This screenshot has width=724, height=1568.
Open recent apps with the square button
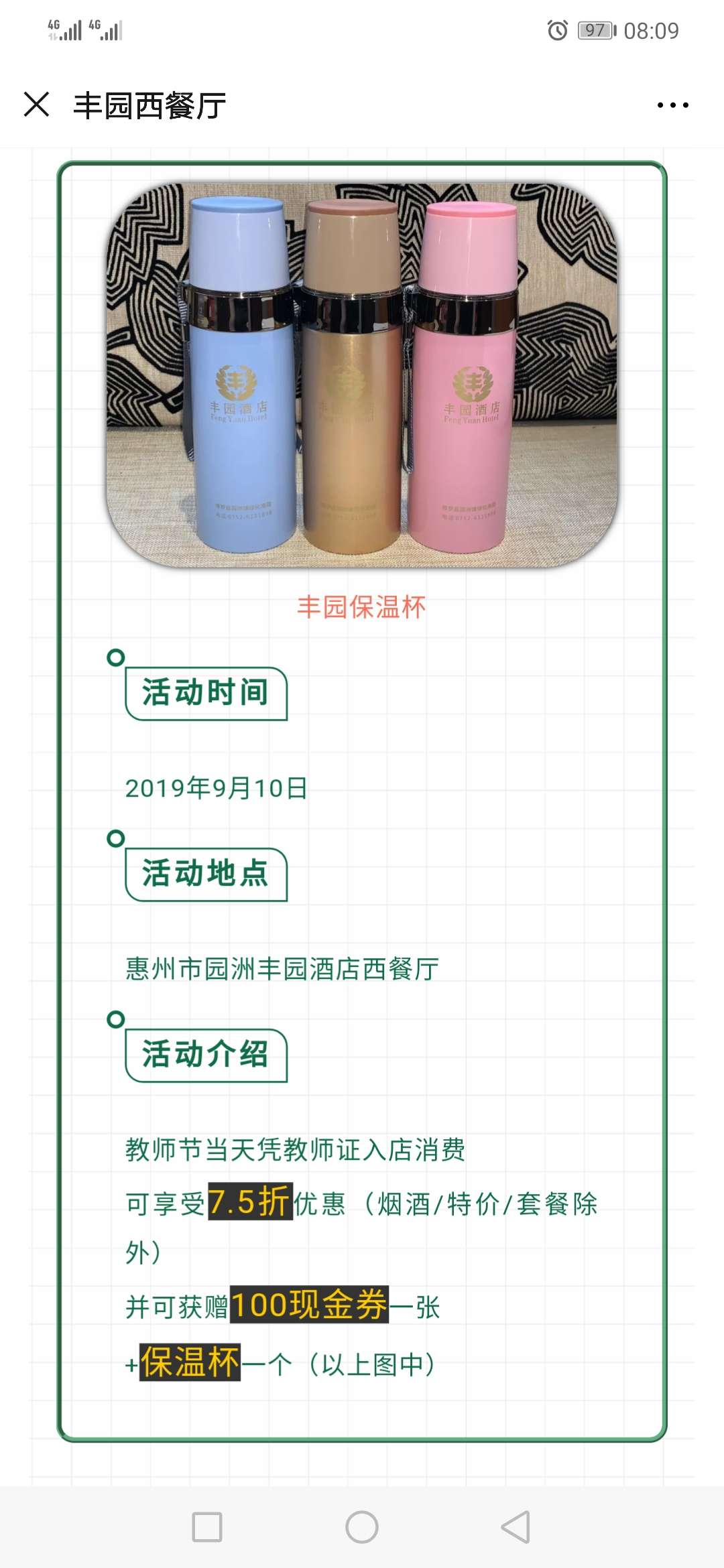point(207,1527)
